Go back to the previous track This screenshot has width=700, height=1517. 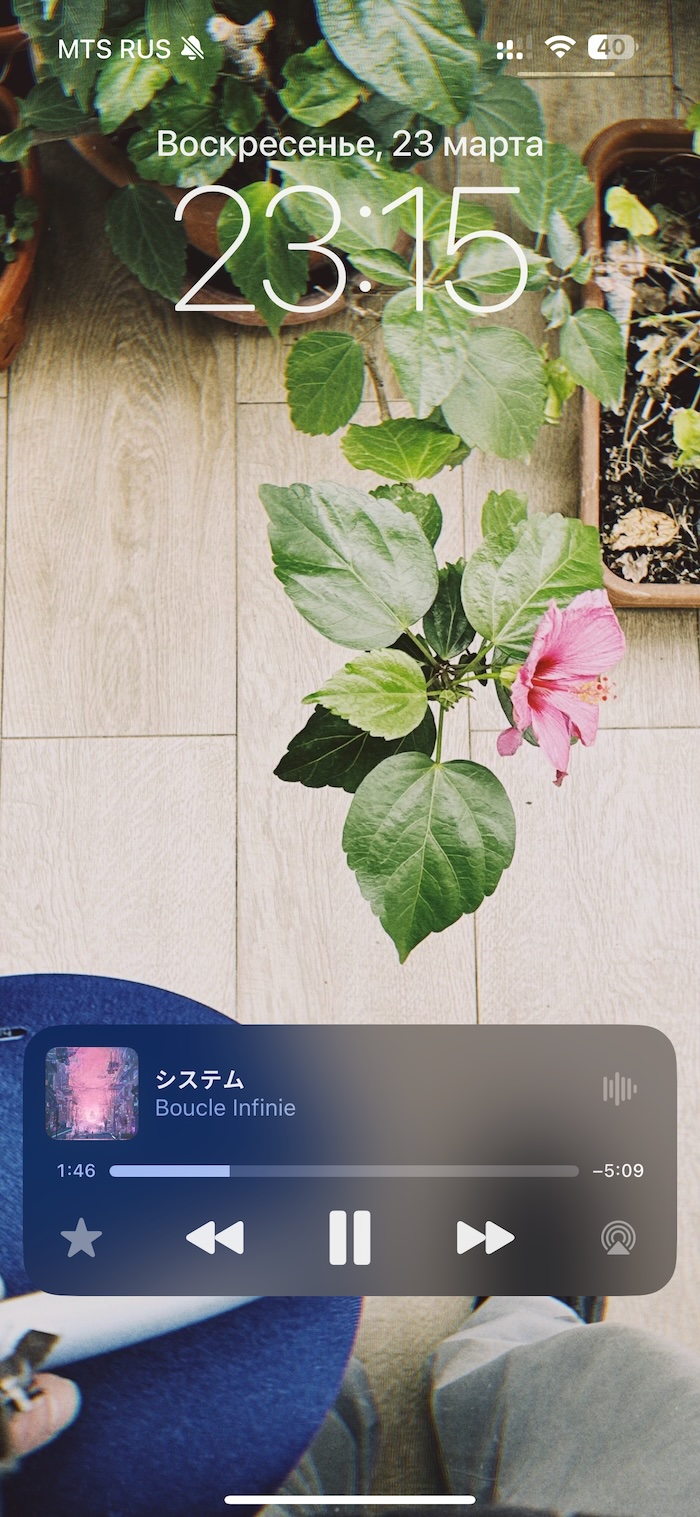[215, 1238]
